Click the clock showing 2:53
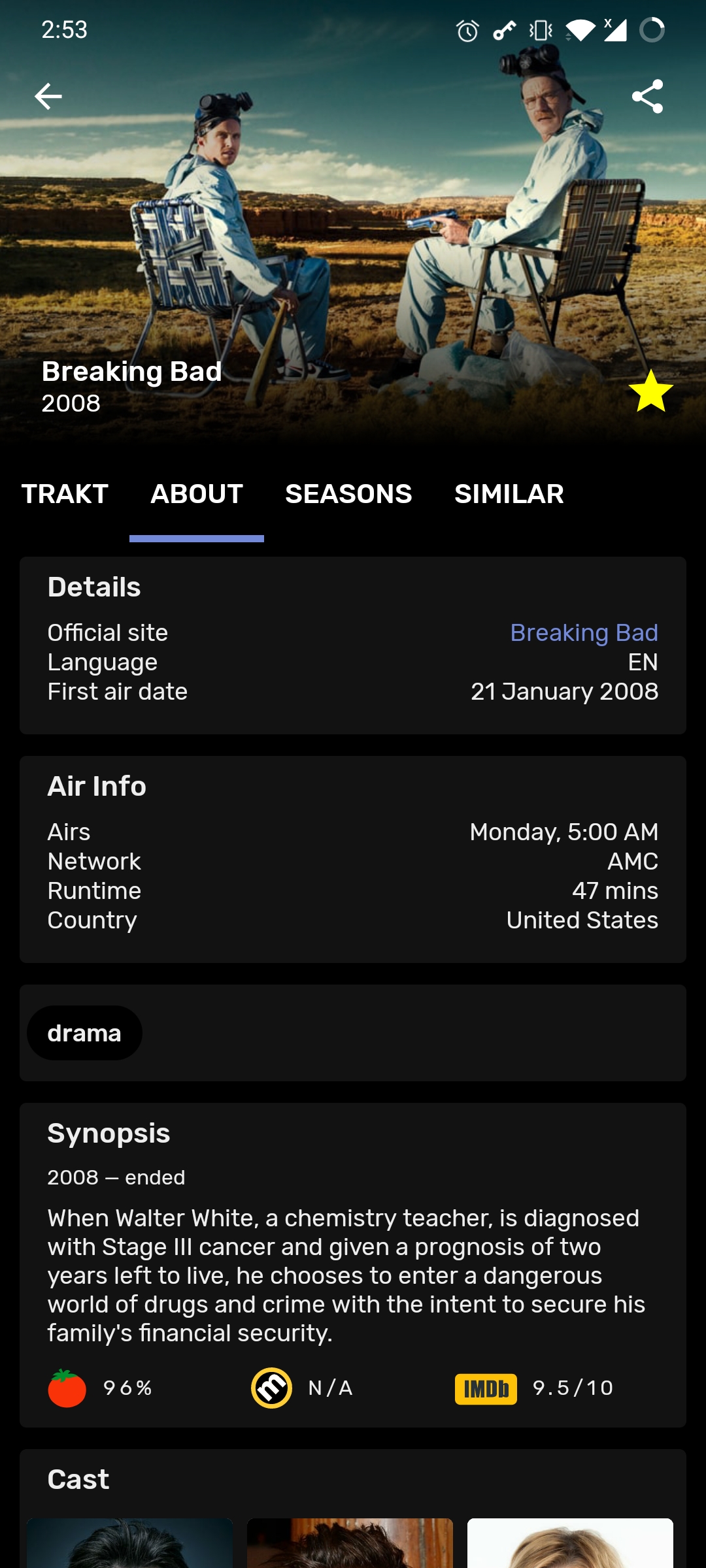This screenshot has height=1568, width=706. coord(63,30)
